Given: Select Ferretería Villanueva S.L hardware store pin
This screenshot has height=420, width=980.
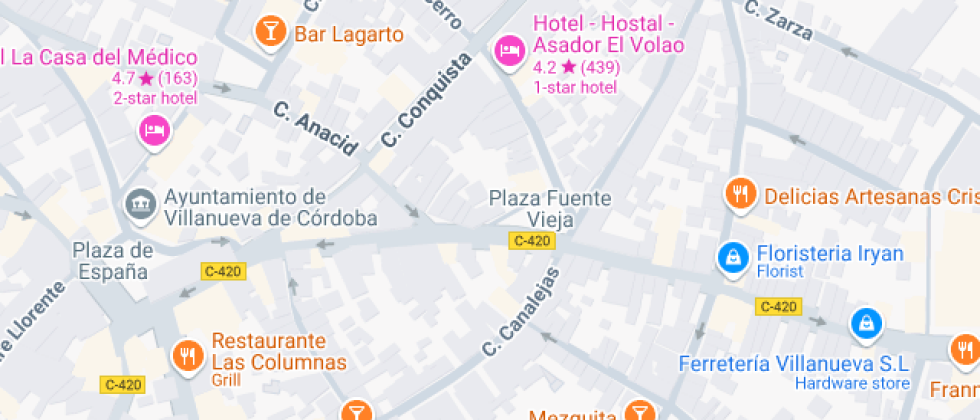Looking at the screenshot, I should pos(865,323).
